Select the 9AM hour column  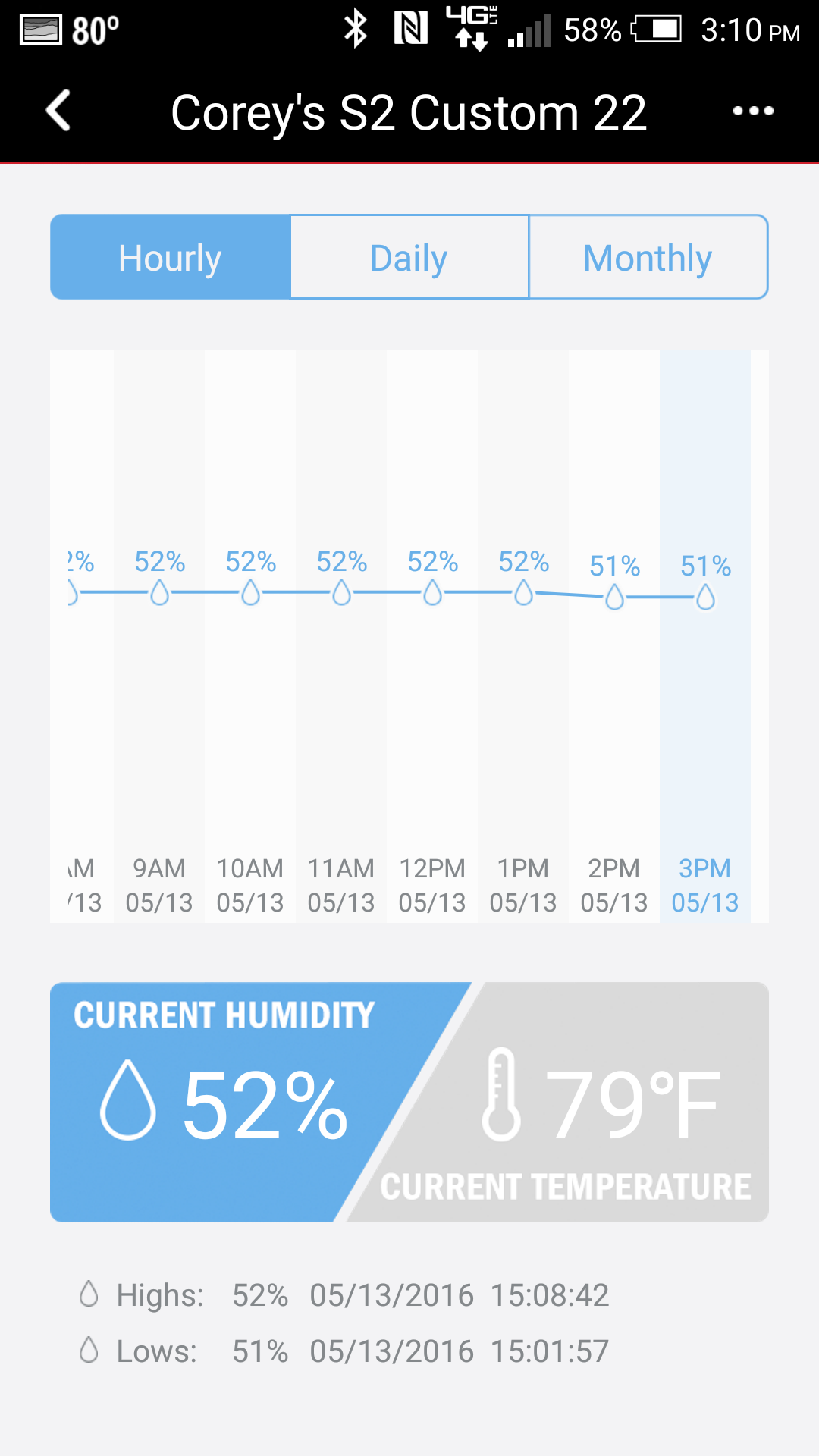click(159, 637)
